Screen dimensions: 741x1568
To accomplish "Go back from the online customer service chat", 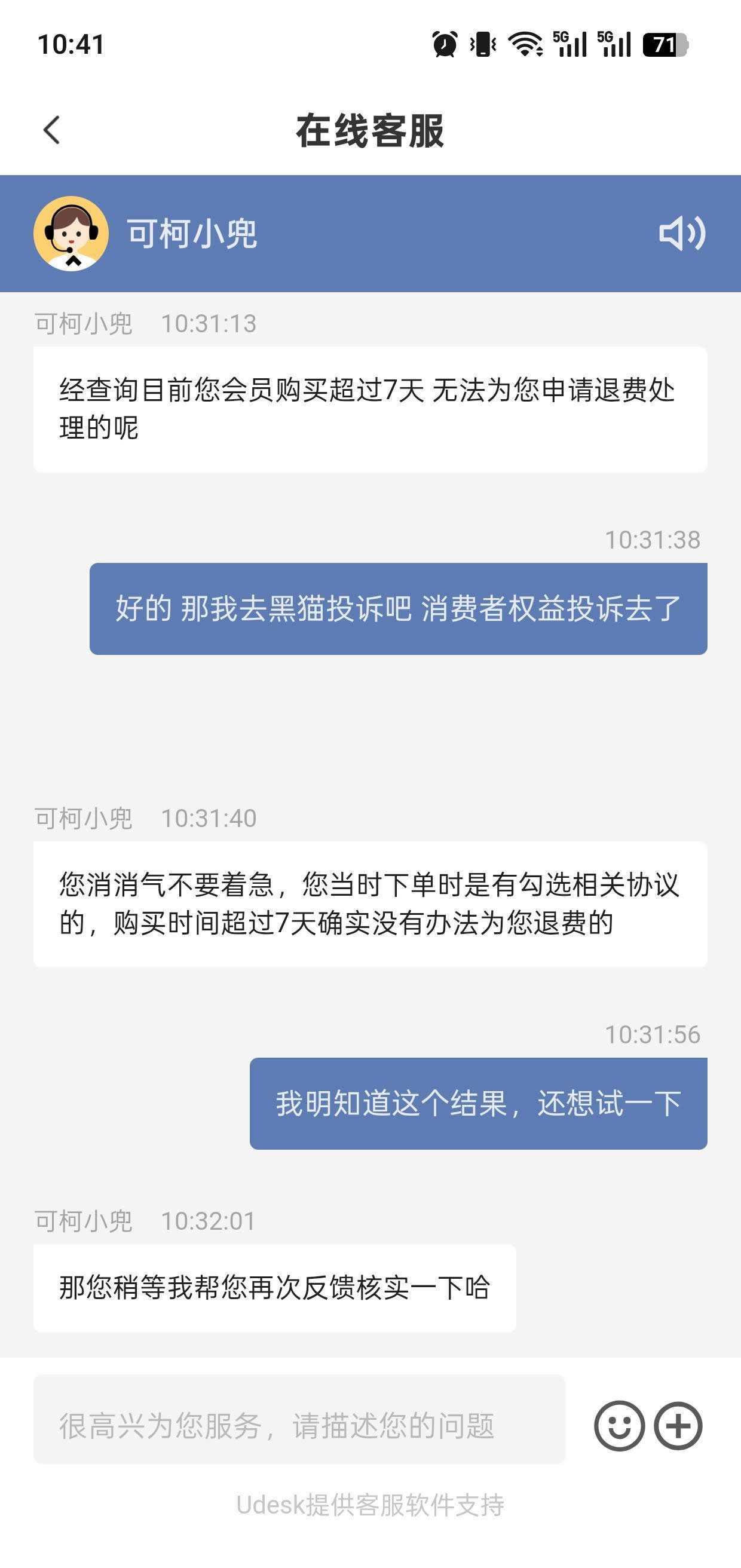I will click(x=53, y=130).
